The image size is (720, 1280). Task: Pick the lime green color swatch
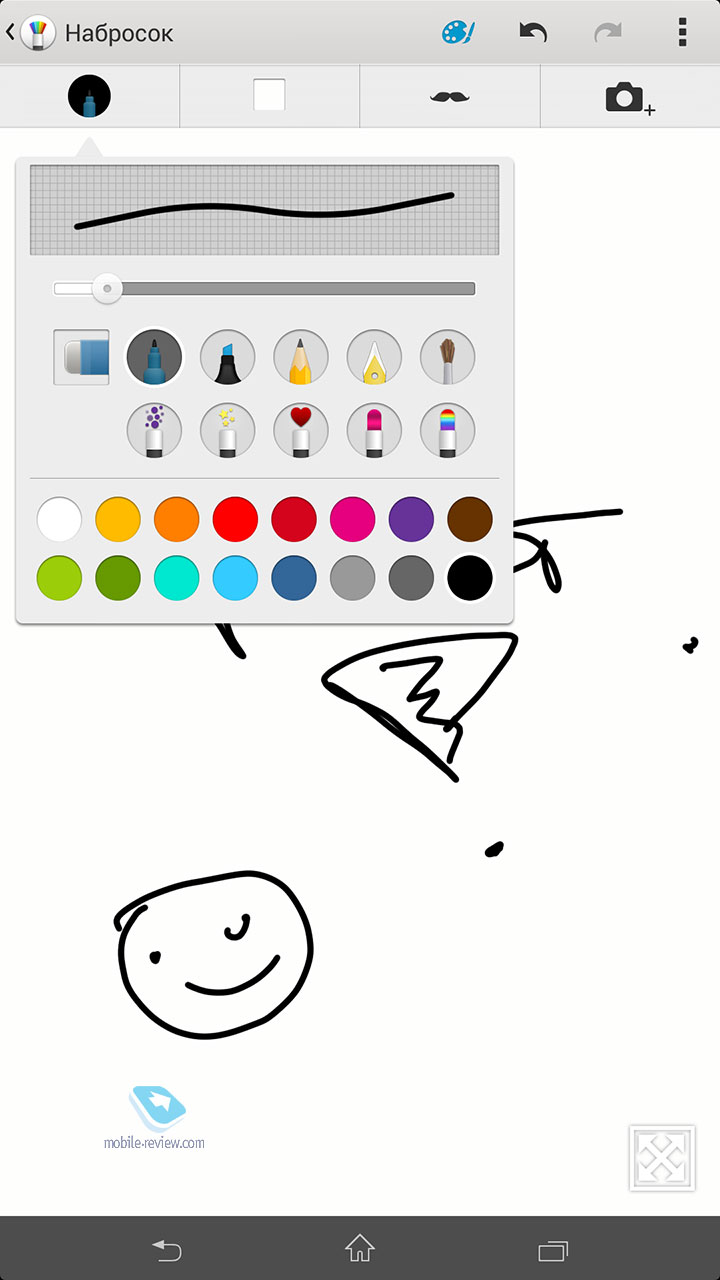[x=59, y=578]
